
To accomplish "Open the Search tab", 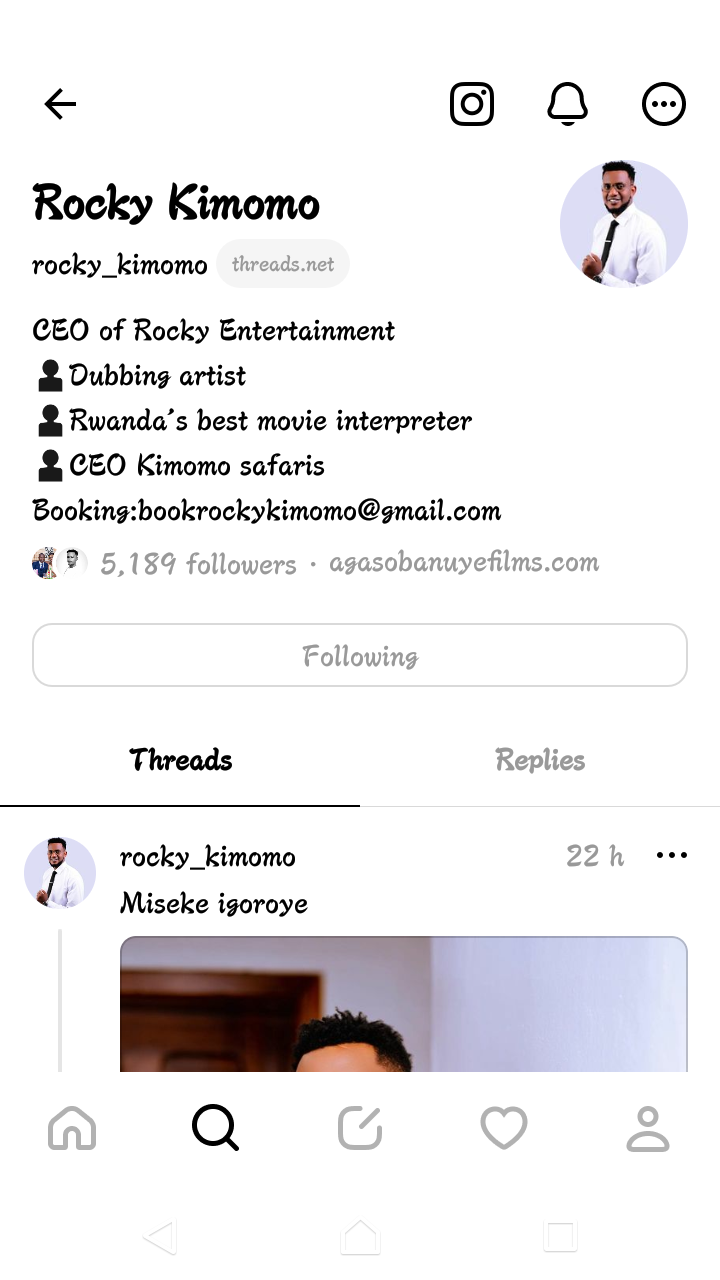I will click(x=215, y=1129).
